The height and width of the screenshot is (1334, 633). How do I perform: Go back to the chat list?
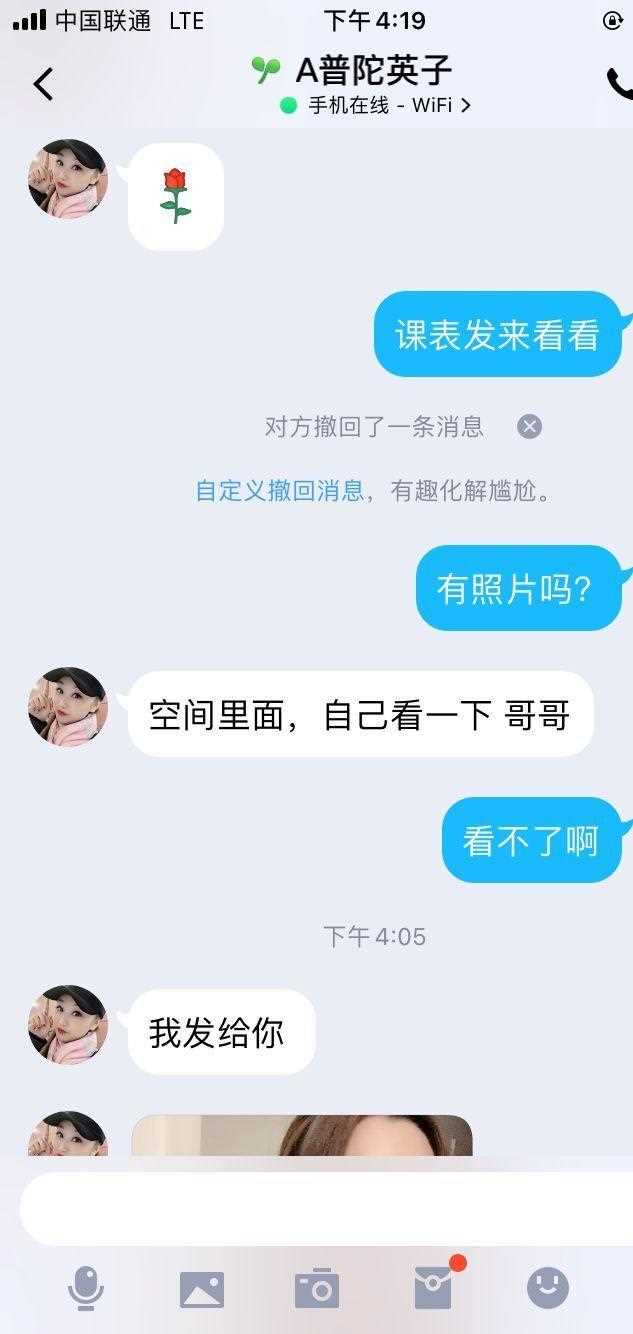[x=43, y=85]
